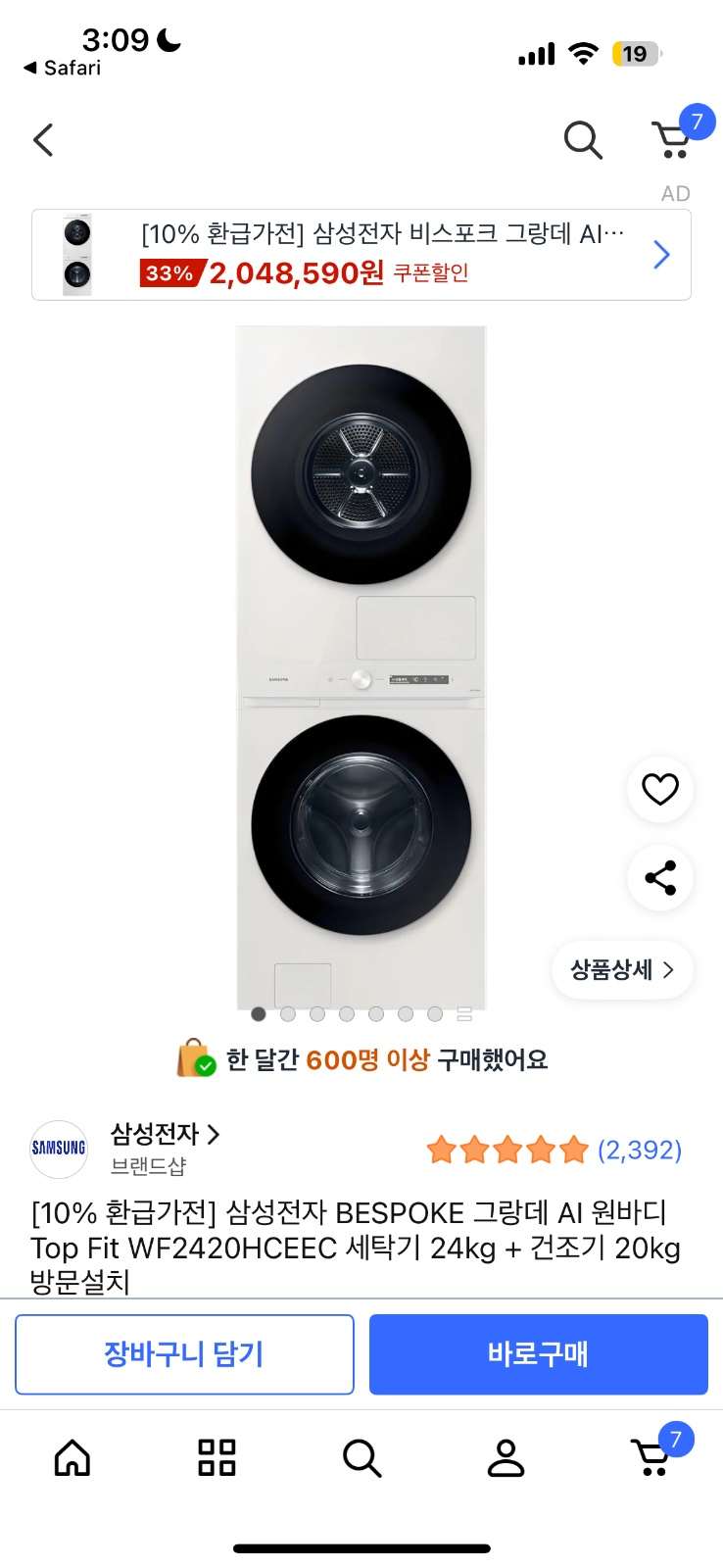Screen dimensions: 723x1568
Task: Tap the BESPOKE ad thumbnail image
Action: (76, 253)
